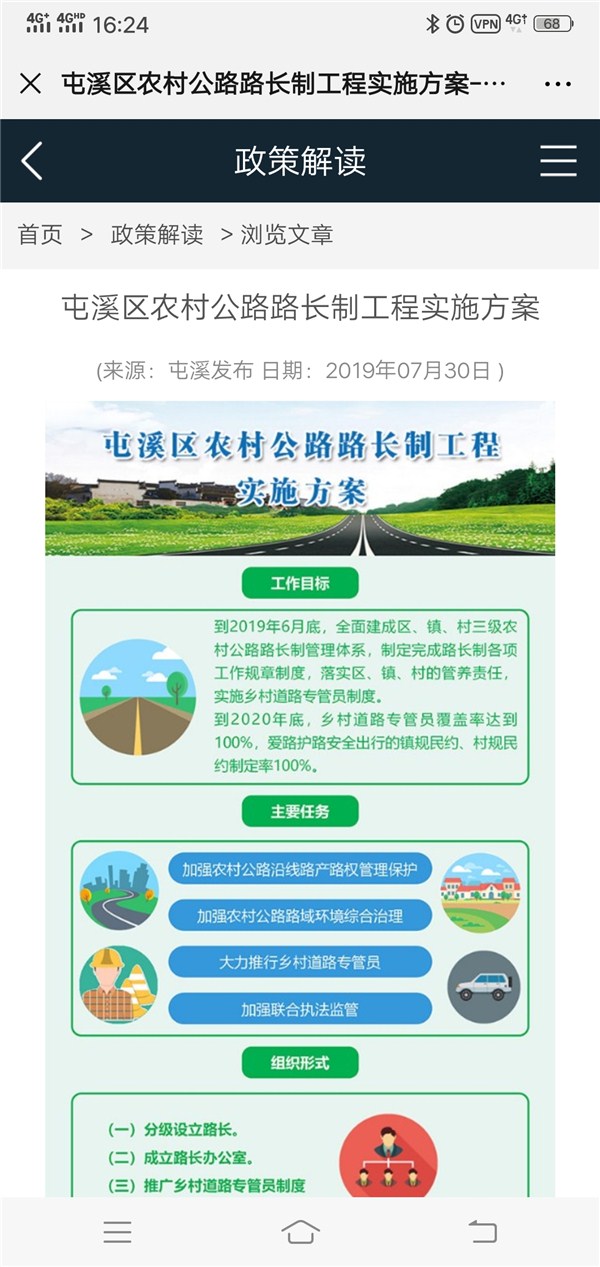Tap the system back button
Viewport: 600px width, 1267px height.
[x=482, y=1232]
